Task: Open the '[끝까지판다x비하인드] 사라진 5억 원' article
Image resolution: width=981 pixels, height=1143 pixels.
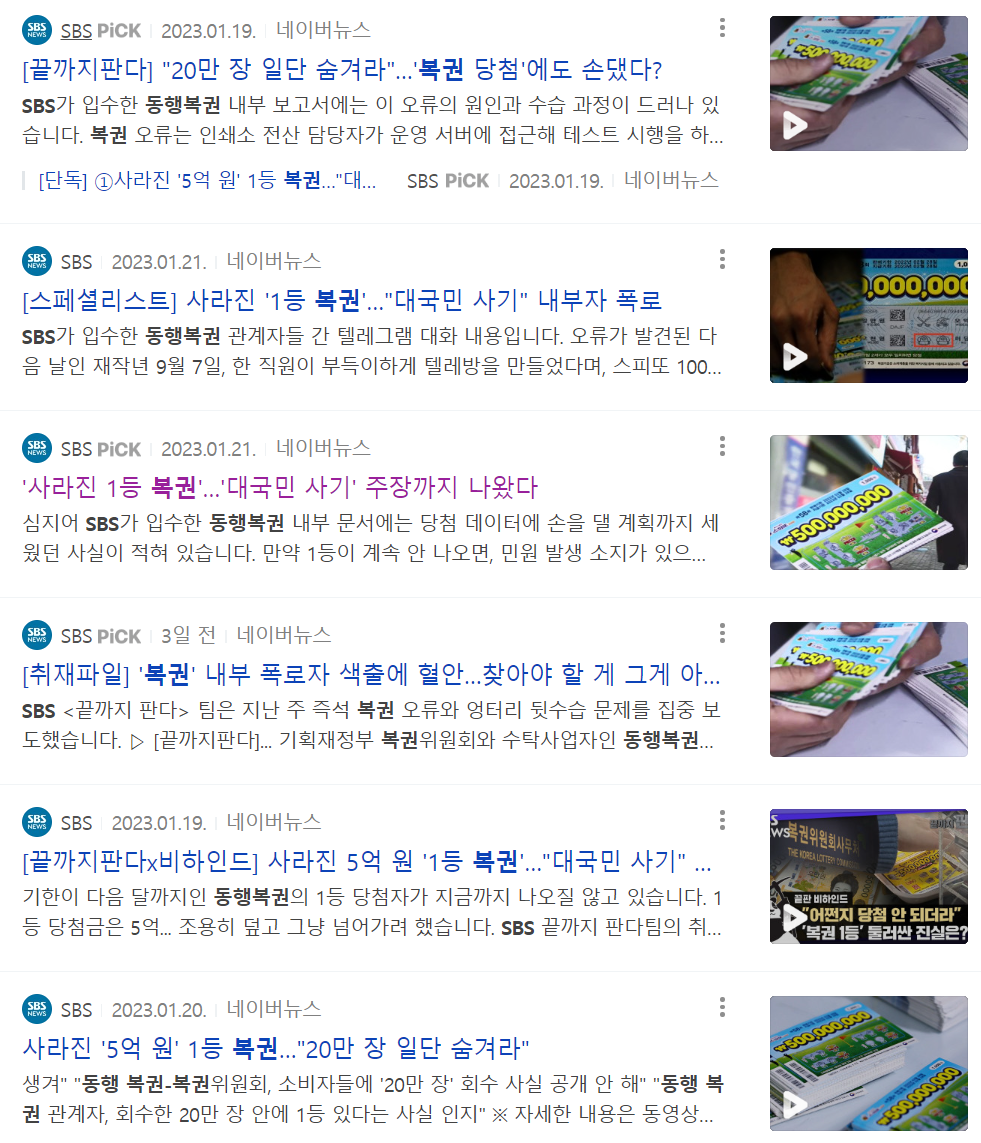Action: pos(366,860)
